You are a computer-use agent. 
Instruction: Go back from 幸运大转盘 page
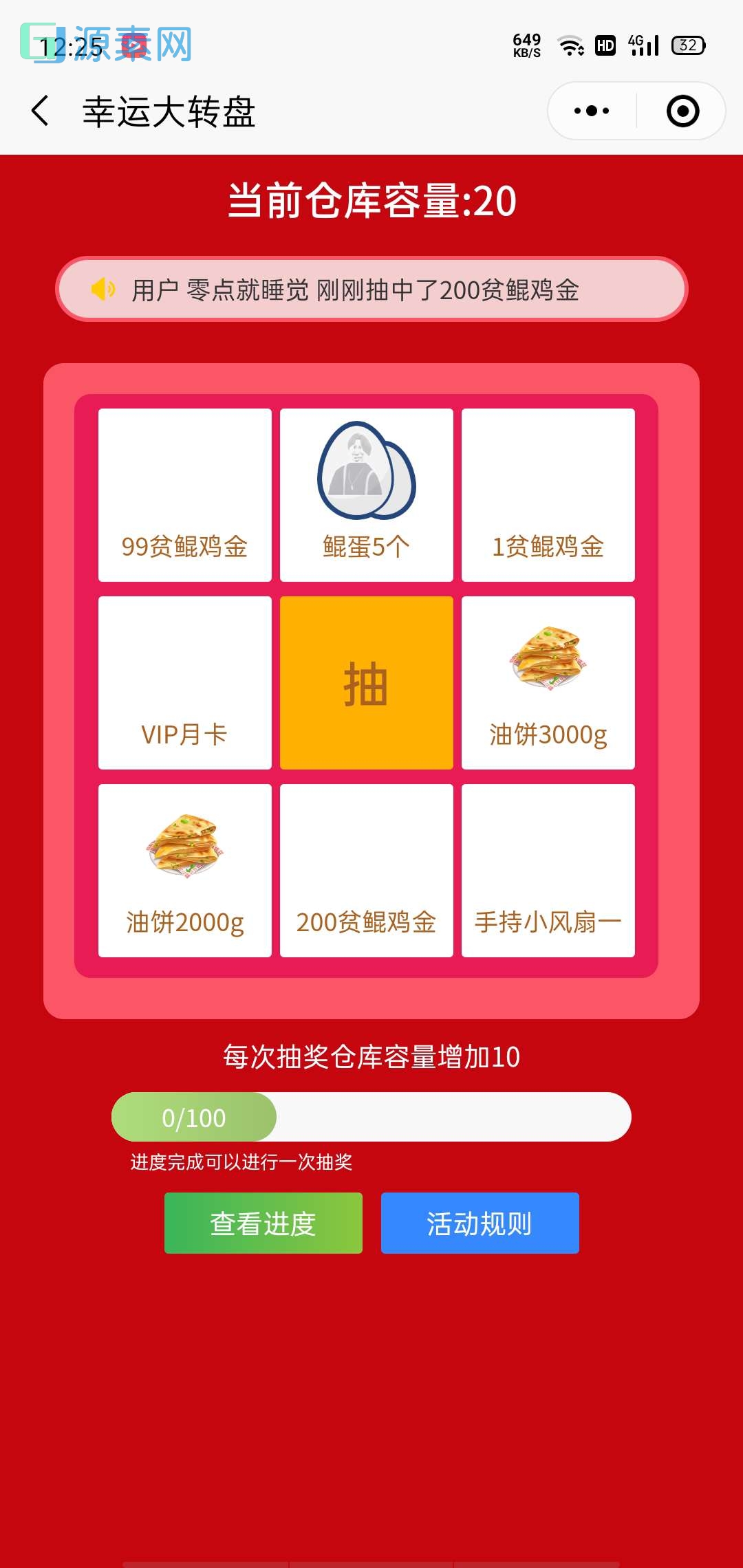pos(41,111)
